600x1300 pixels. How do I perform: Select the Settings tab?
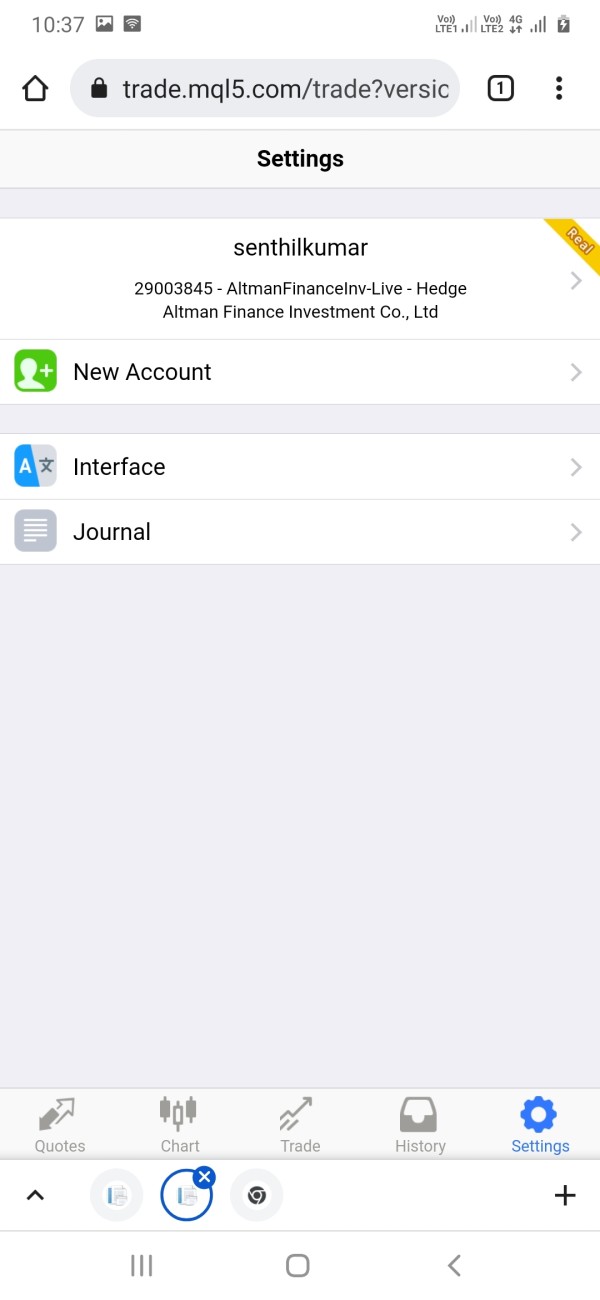pyautogui.click(x=540, y=1124)
